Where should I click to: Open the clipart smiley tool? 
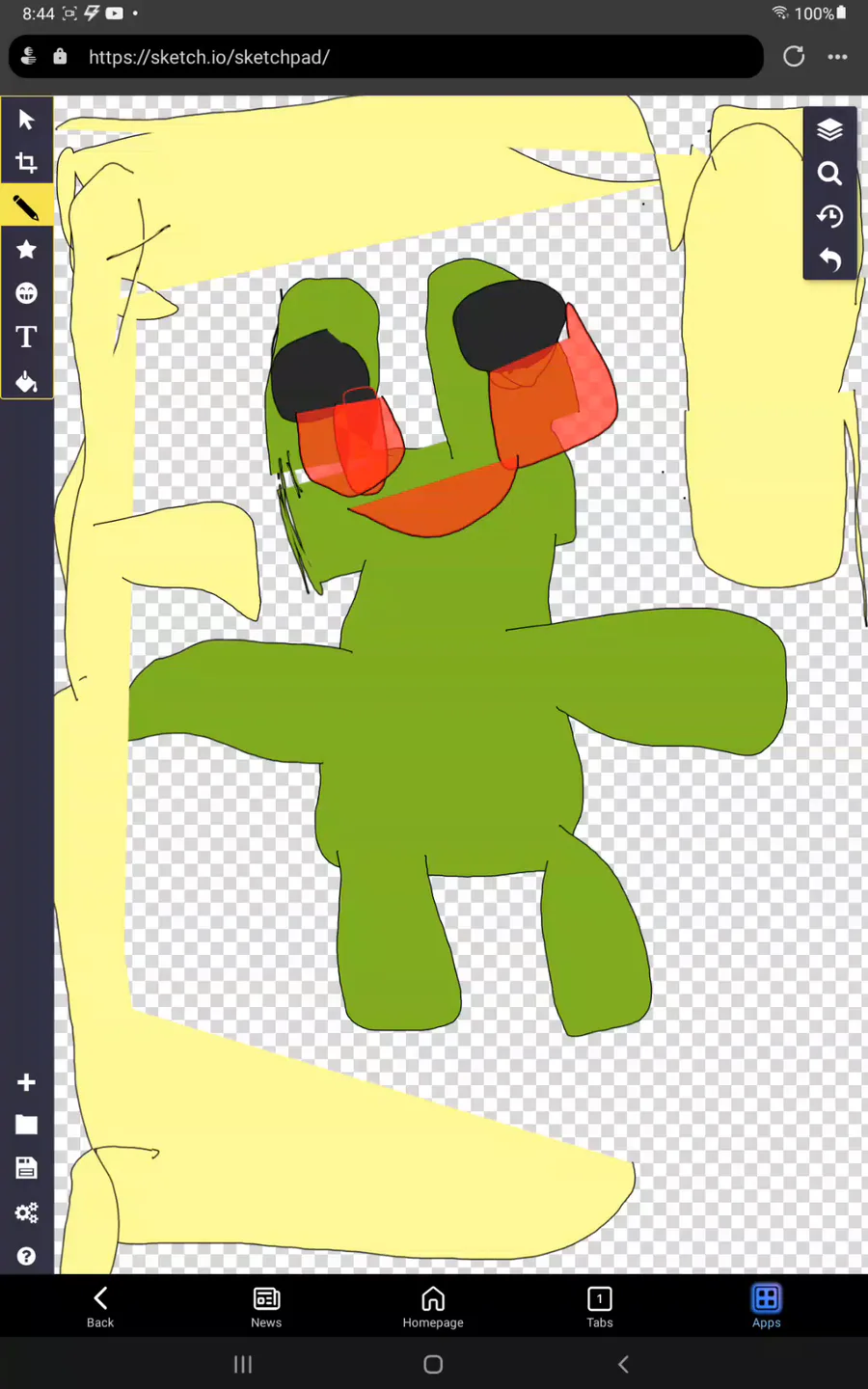[26, 293]
